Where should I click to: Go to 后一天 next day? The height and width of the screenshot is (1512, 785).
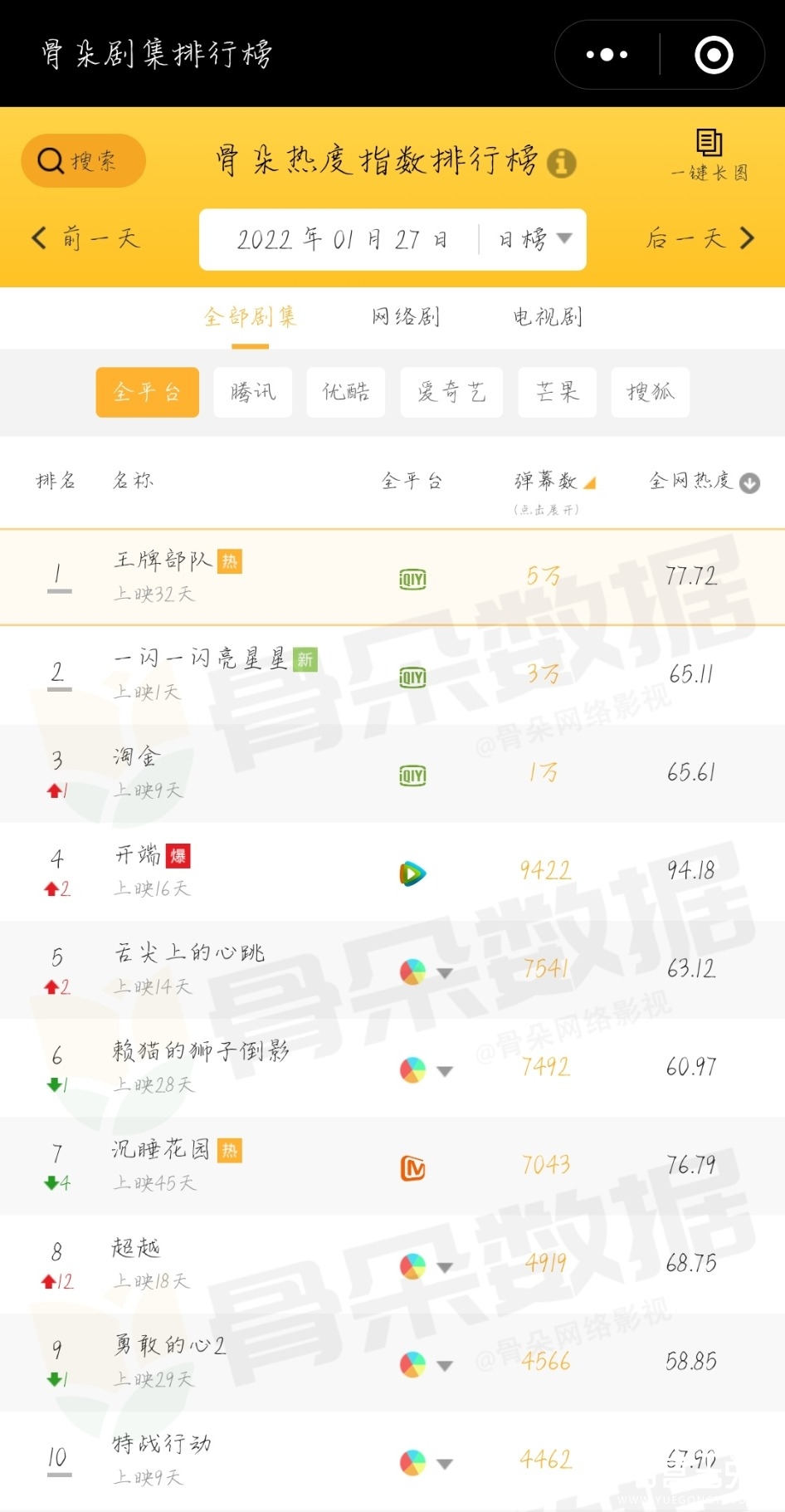(x=701, y=239)
